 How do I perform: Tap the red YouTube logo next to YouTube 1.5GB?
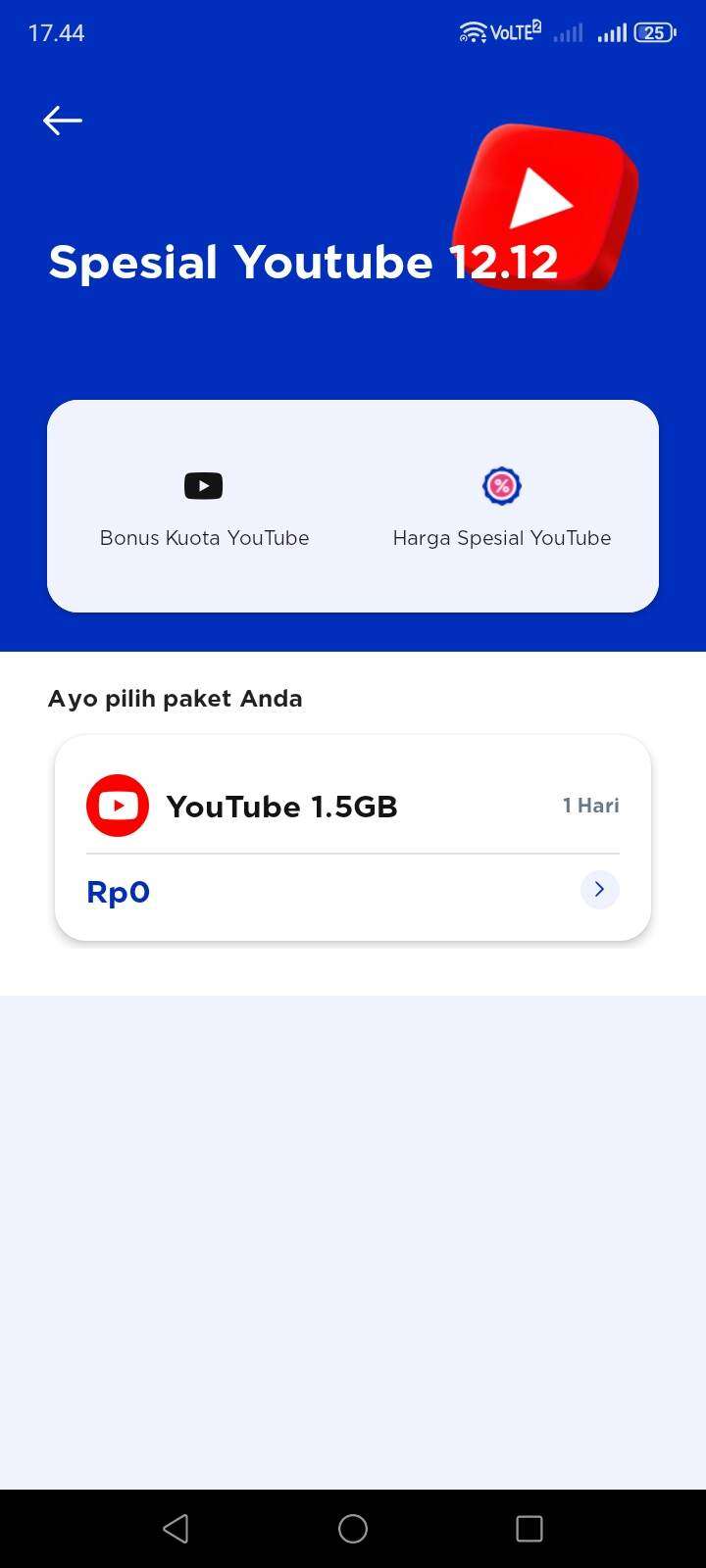[117, 805]
